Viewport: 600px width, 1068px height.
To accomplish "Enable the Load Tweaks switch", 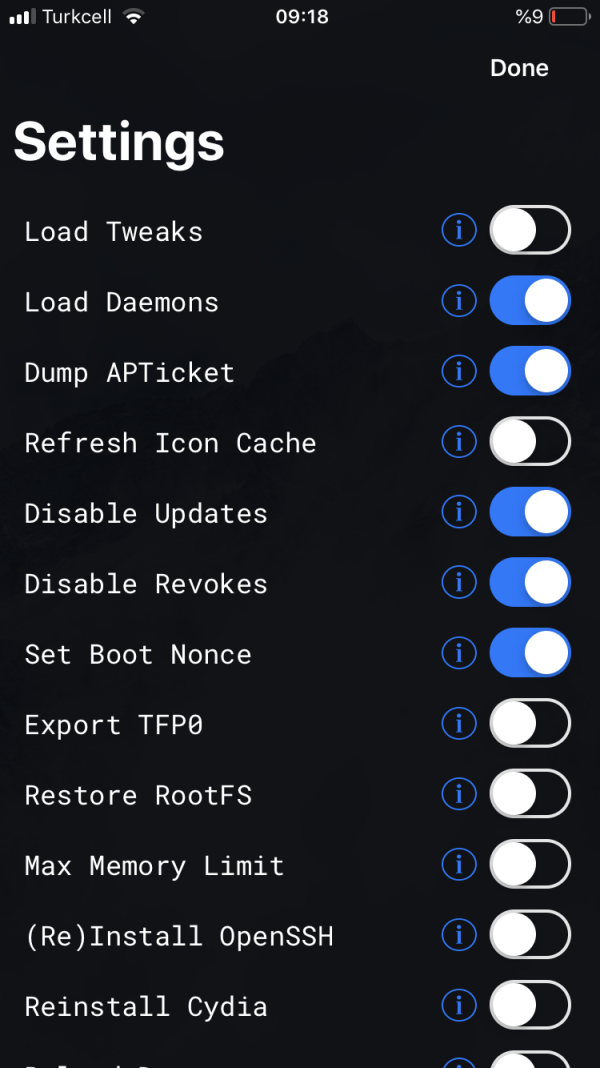I will tap(530, 231).
